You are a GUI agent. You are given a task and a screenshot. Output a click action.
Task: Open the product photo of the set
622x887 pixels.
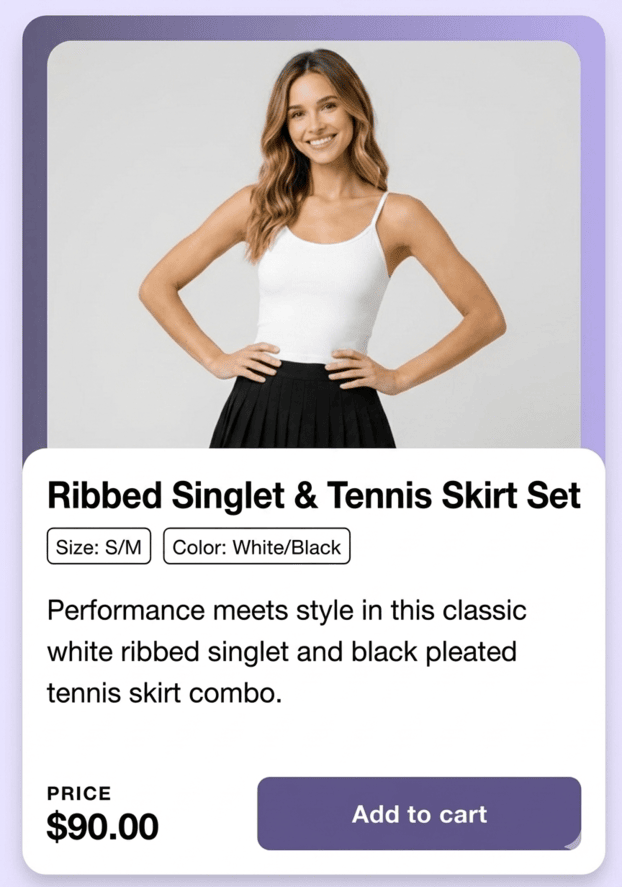click(x=314, y=245)
